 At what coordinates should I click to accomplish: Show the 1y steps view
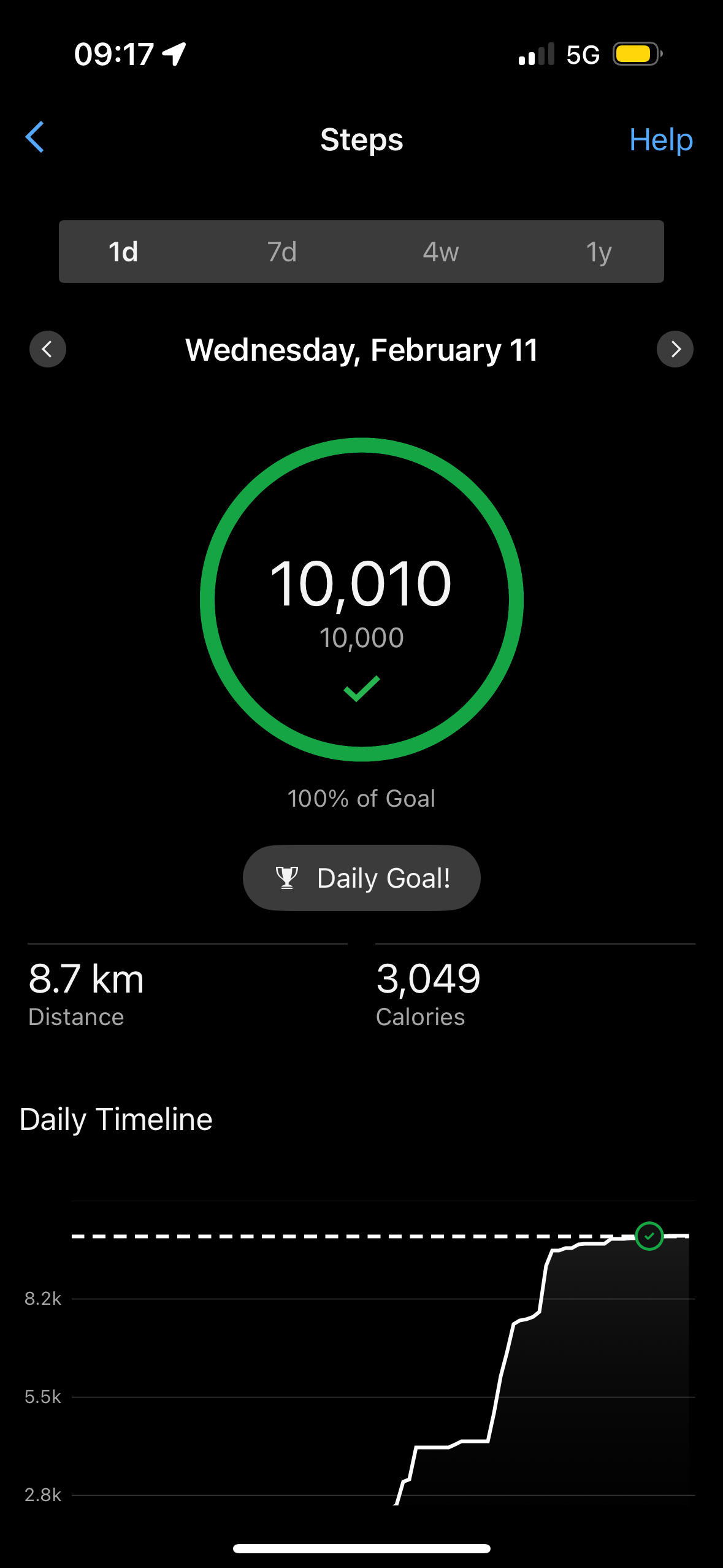599,252
